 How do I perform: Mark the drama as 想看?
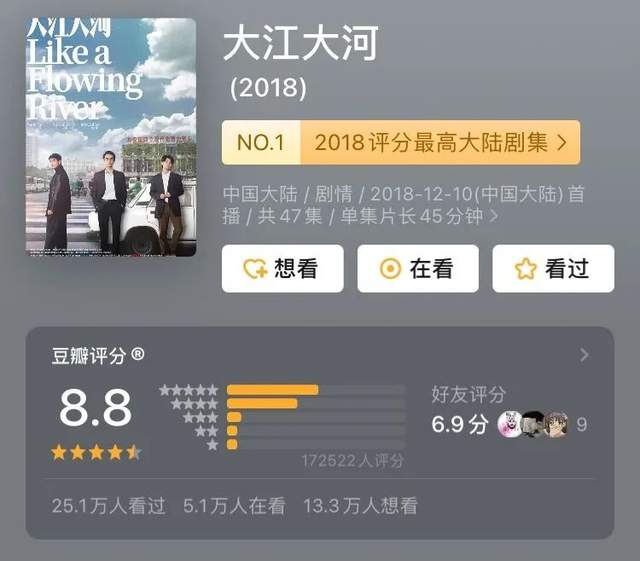coord(282,268)
